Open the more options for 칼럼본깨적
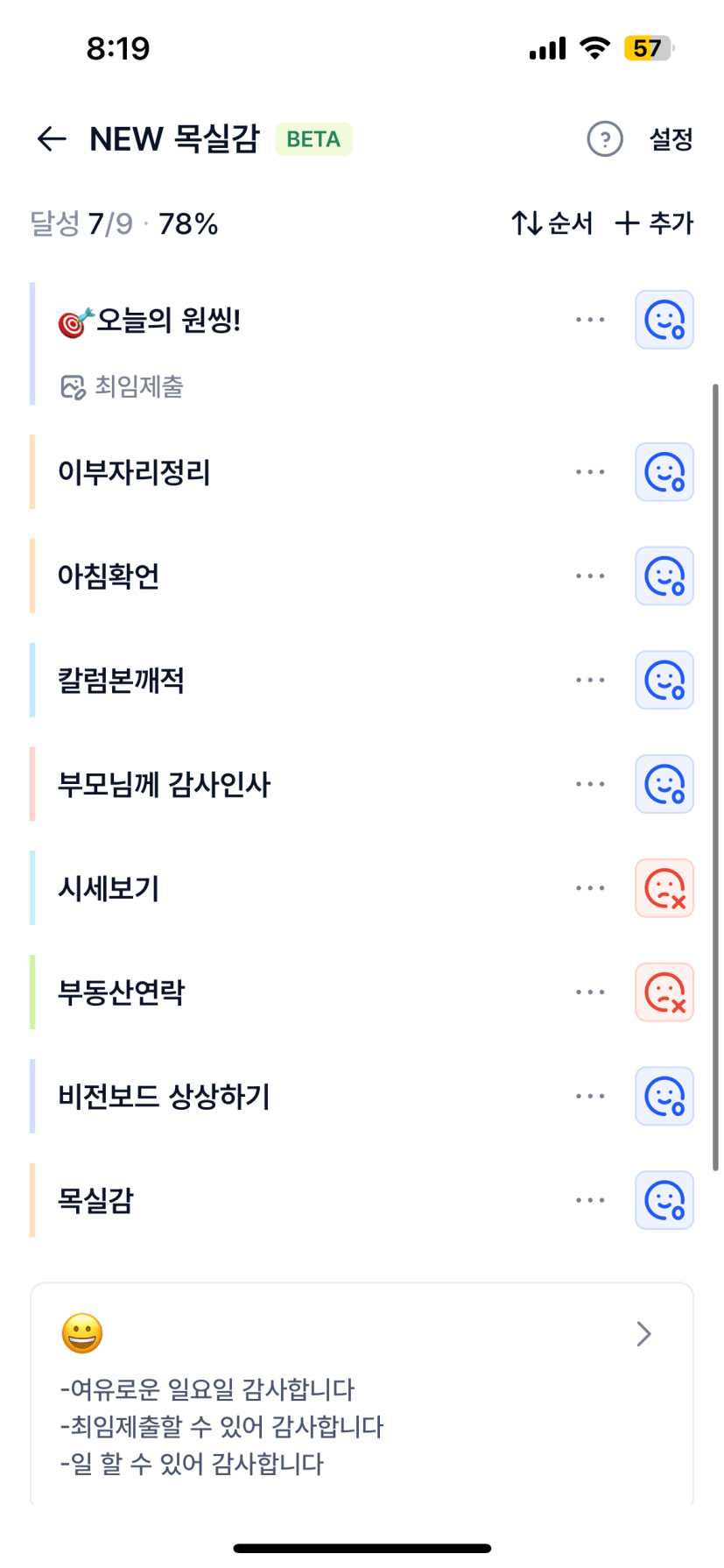Screen dimensions: 724x1568 click(590, 681)
